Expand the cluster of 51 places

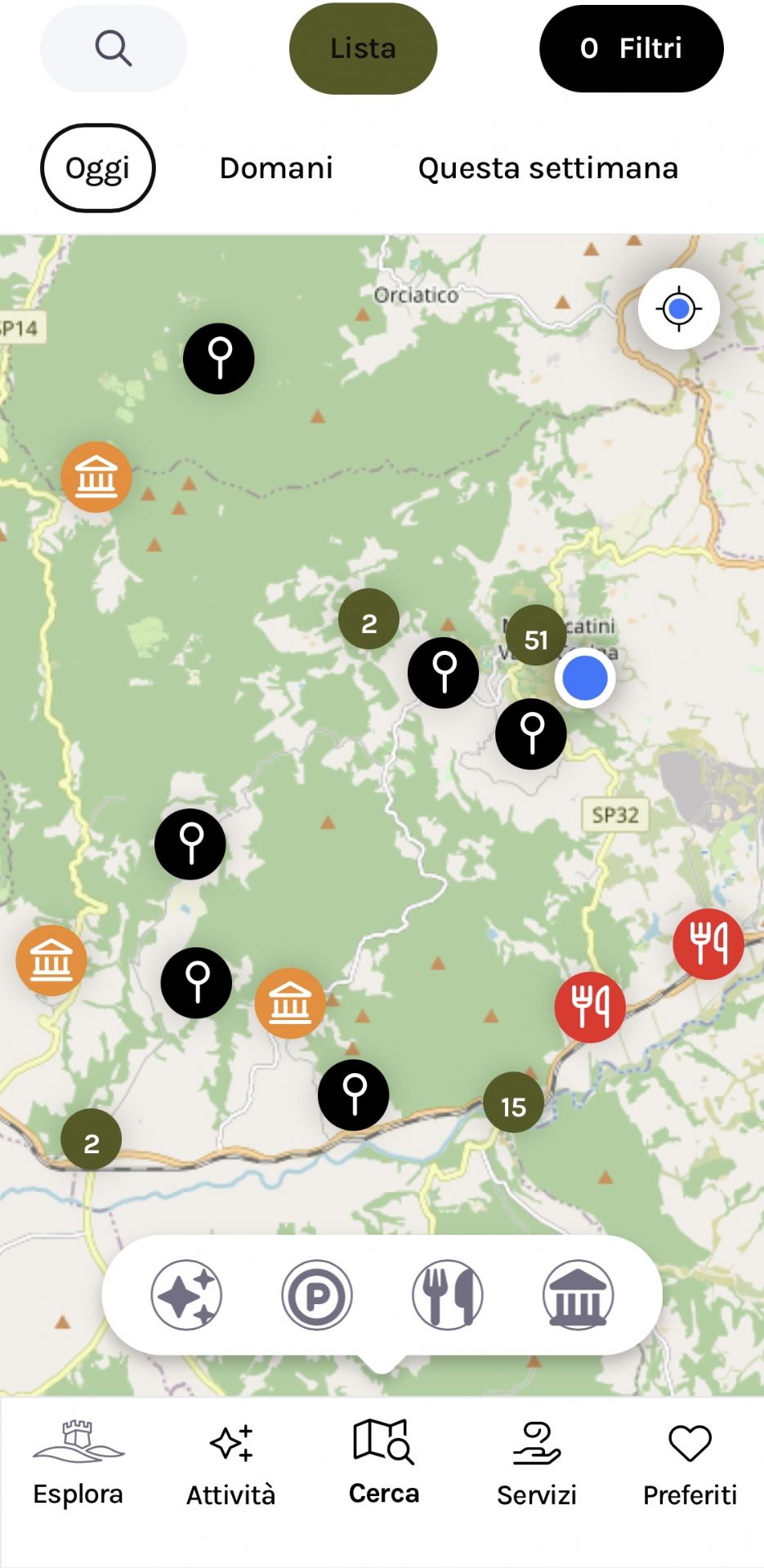535,639
